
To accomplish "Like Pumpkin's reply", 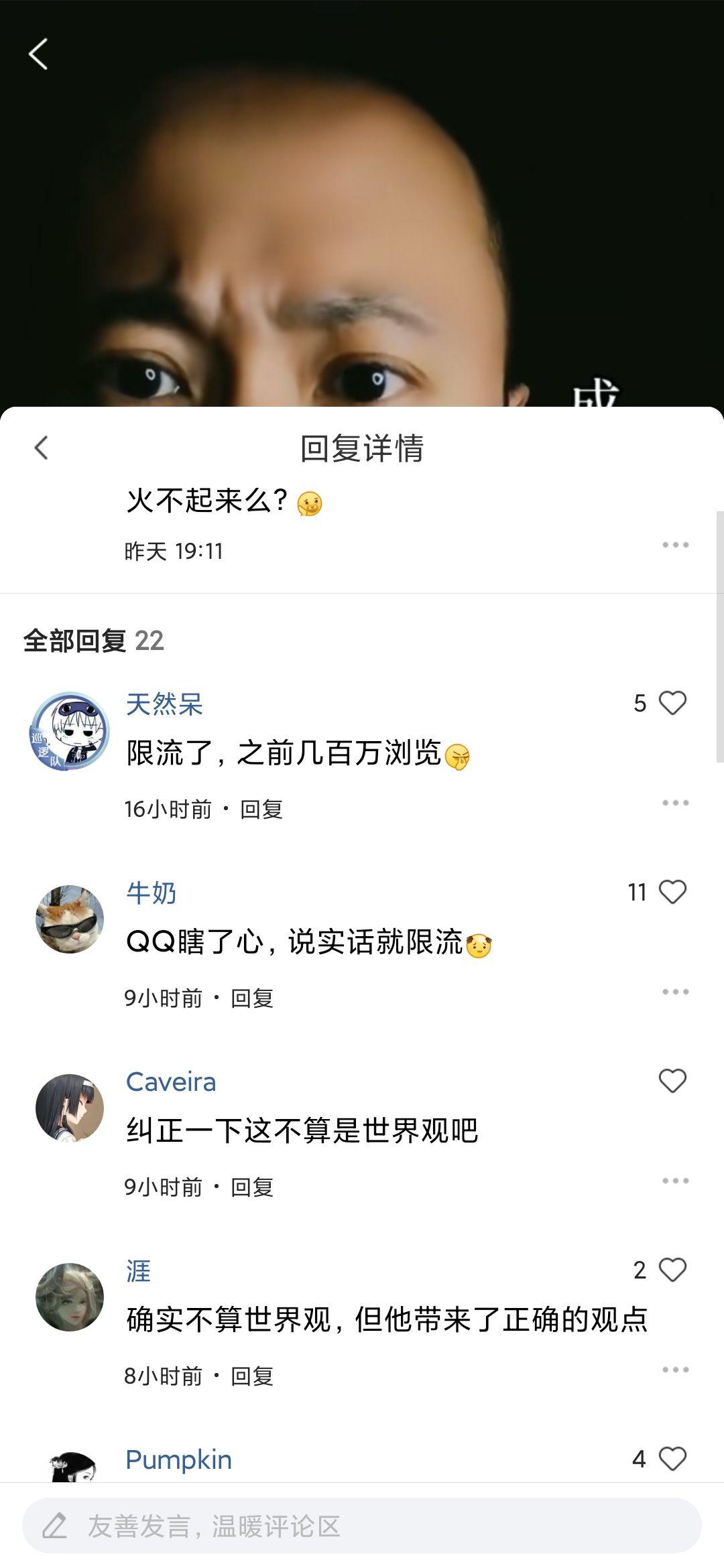I will click(x=672, y=1459).
